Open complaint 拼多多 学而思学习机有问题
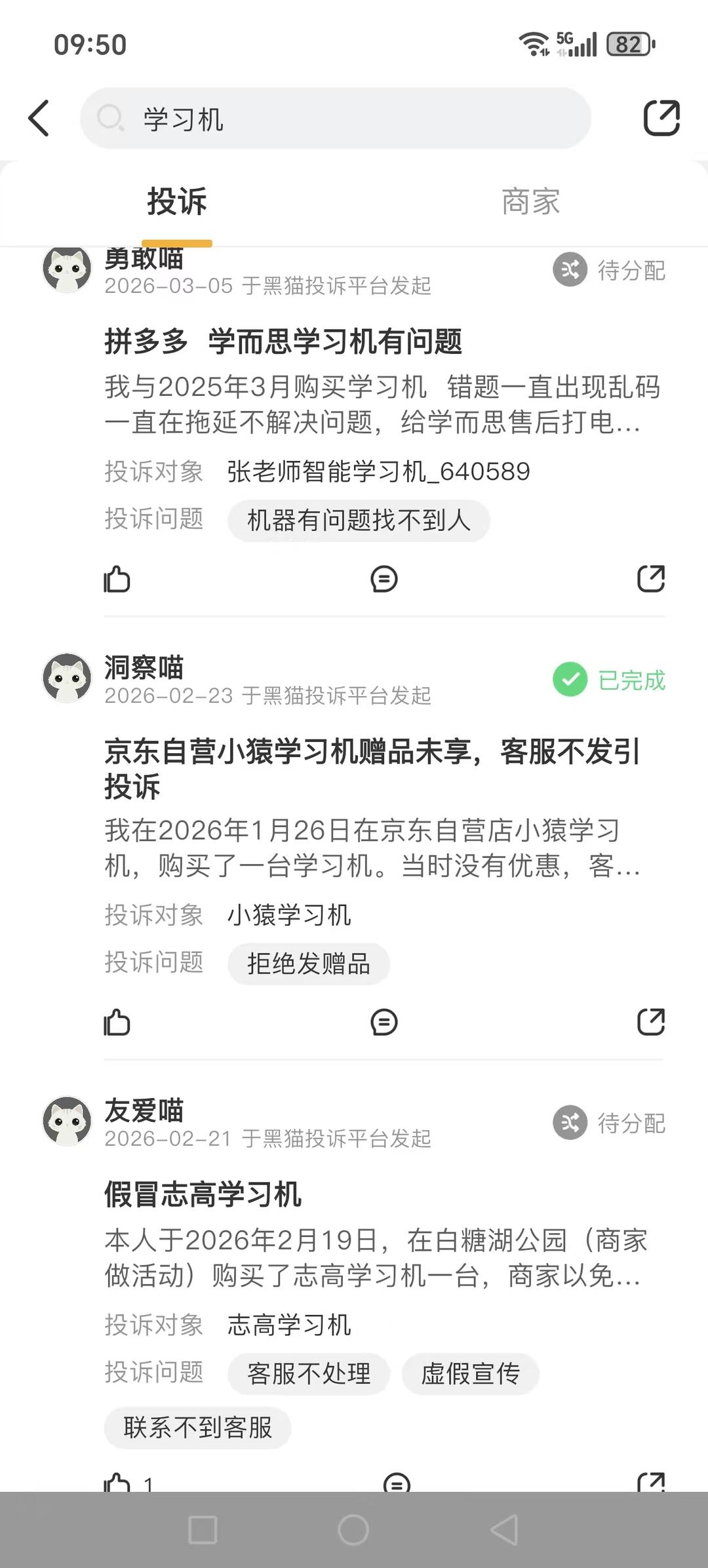Screen dimensions: 708x1568 click(x=283, y=342)
